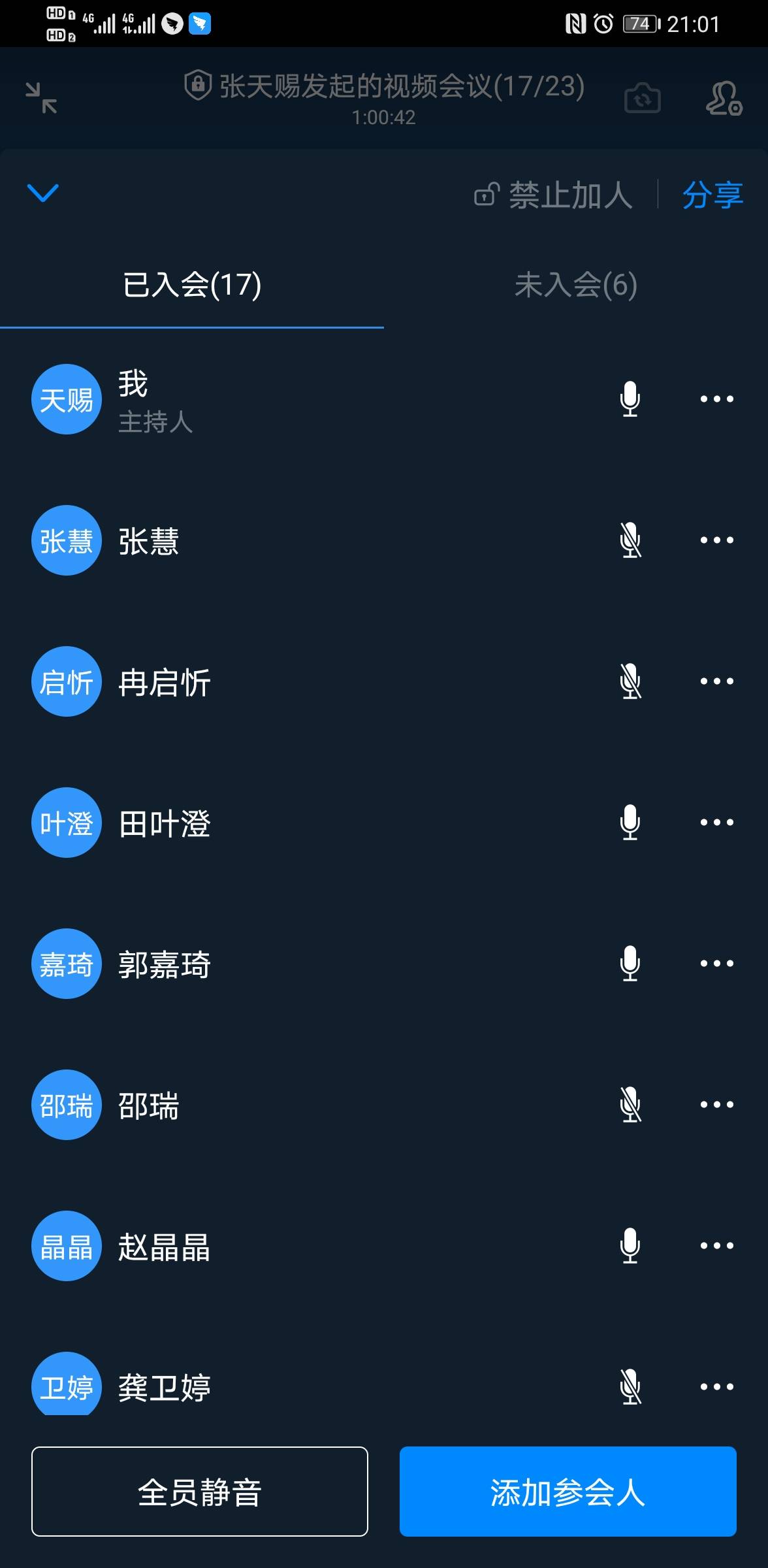Tap 禁止加人 to lock meeting

pos(553,195)
